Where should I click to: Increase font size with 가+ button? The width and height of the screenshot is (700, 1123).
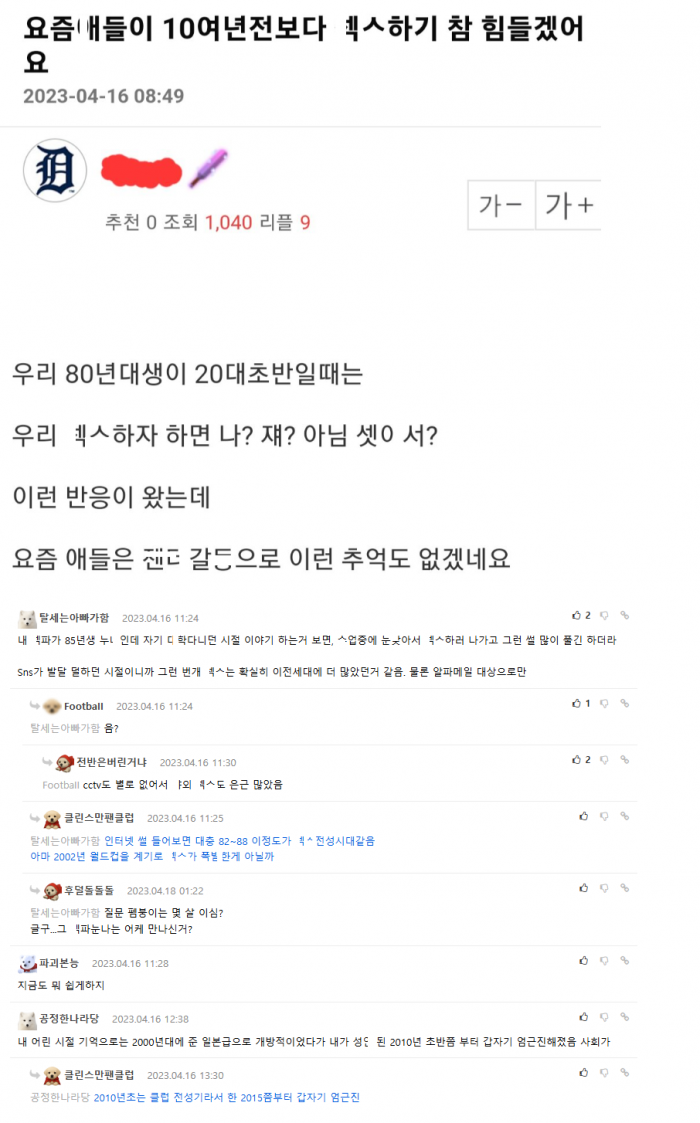click(568, 206)
